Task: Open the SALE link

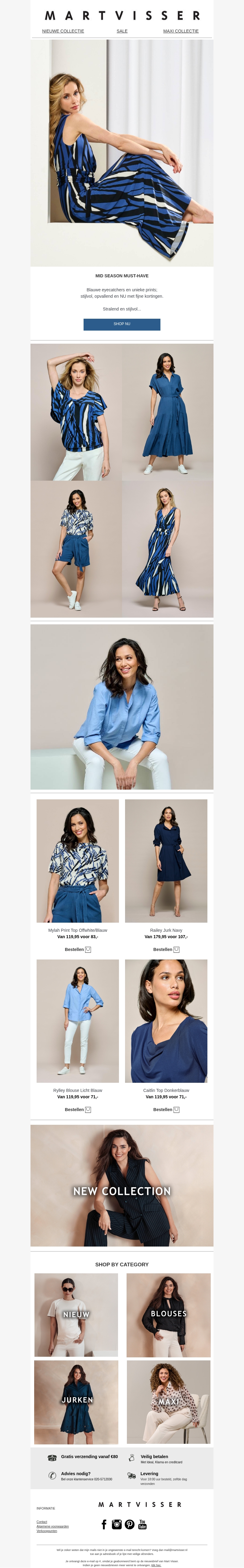Action: tap(122, 31)
